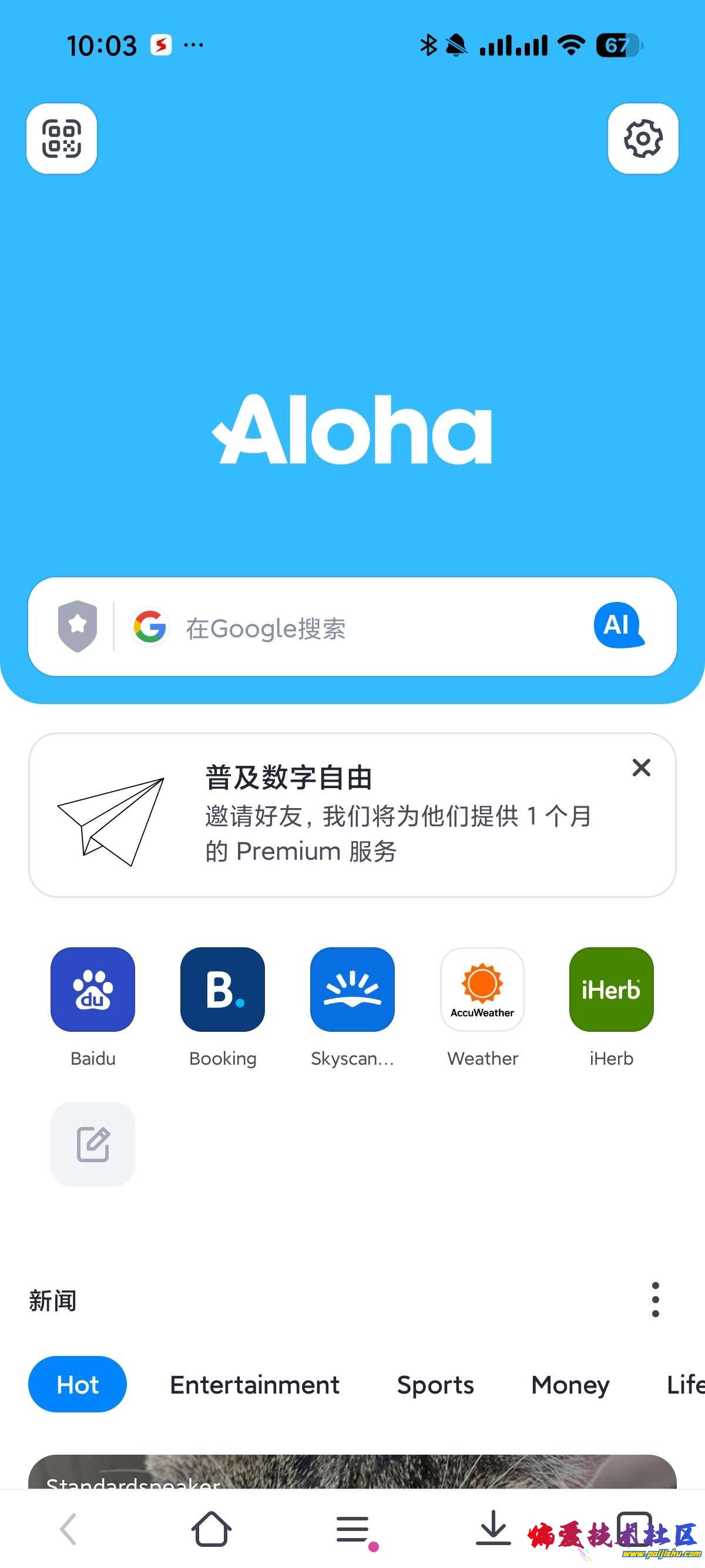Open the Booking shortcut
705x1568 pixels.
222,989
